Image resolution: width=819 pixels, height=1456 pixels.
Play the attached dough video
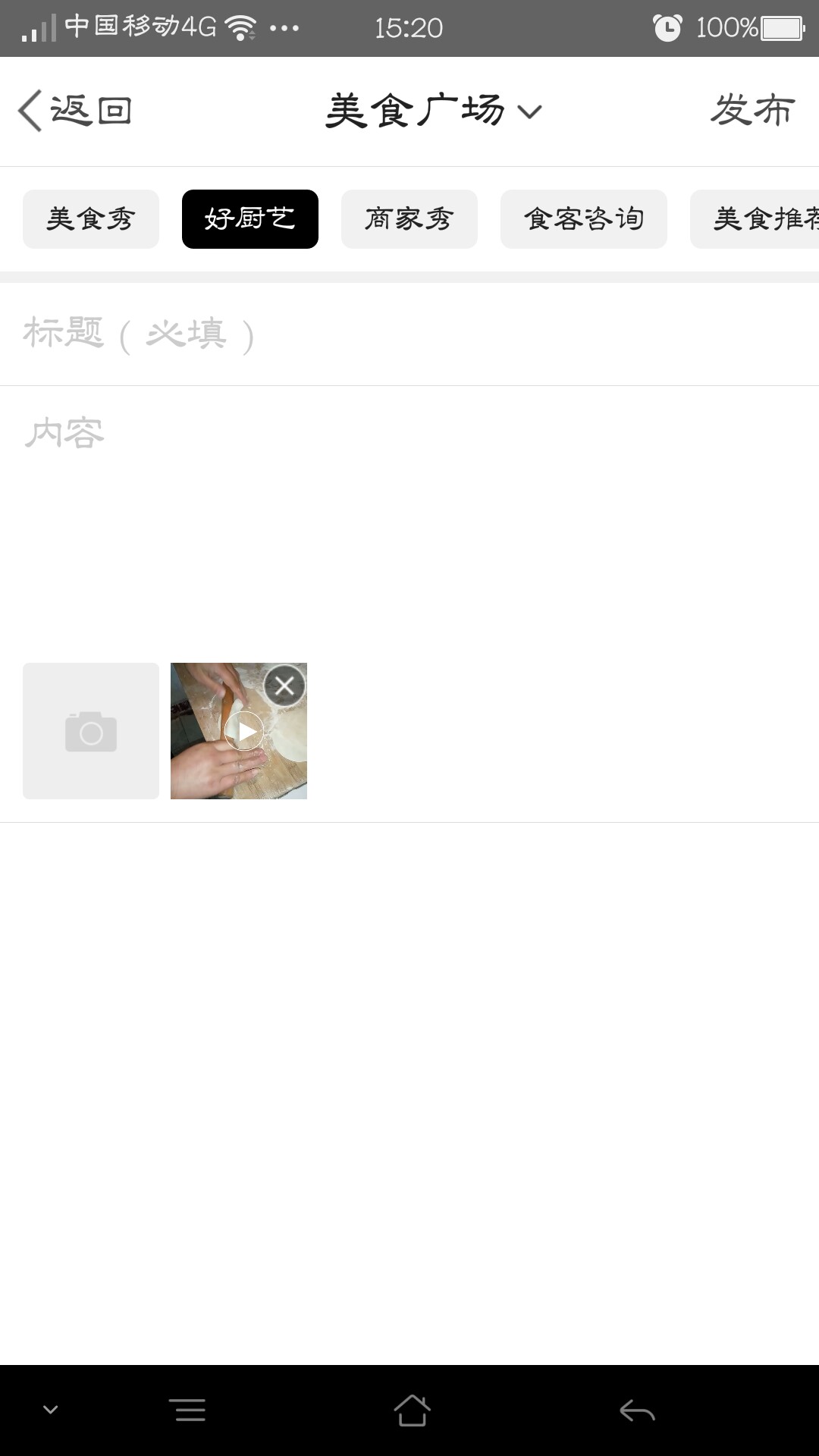[244, 731]
